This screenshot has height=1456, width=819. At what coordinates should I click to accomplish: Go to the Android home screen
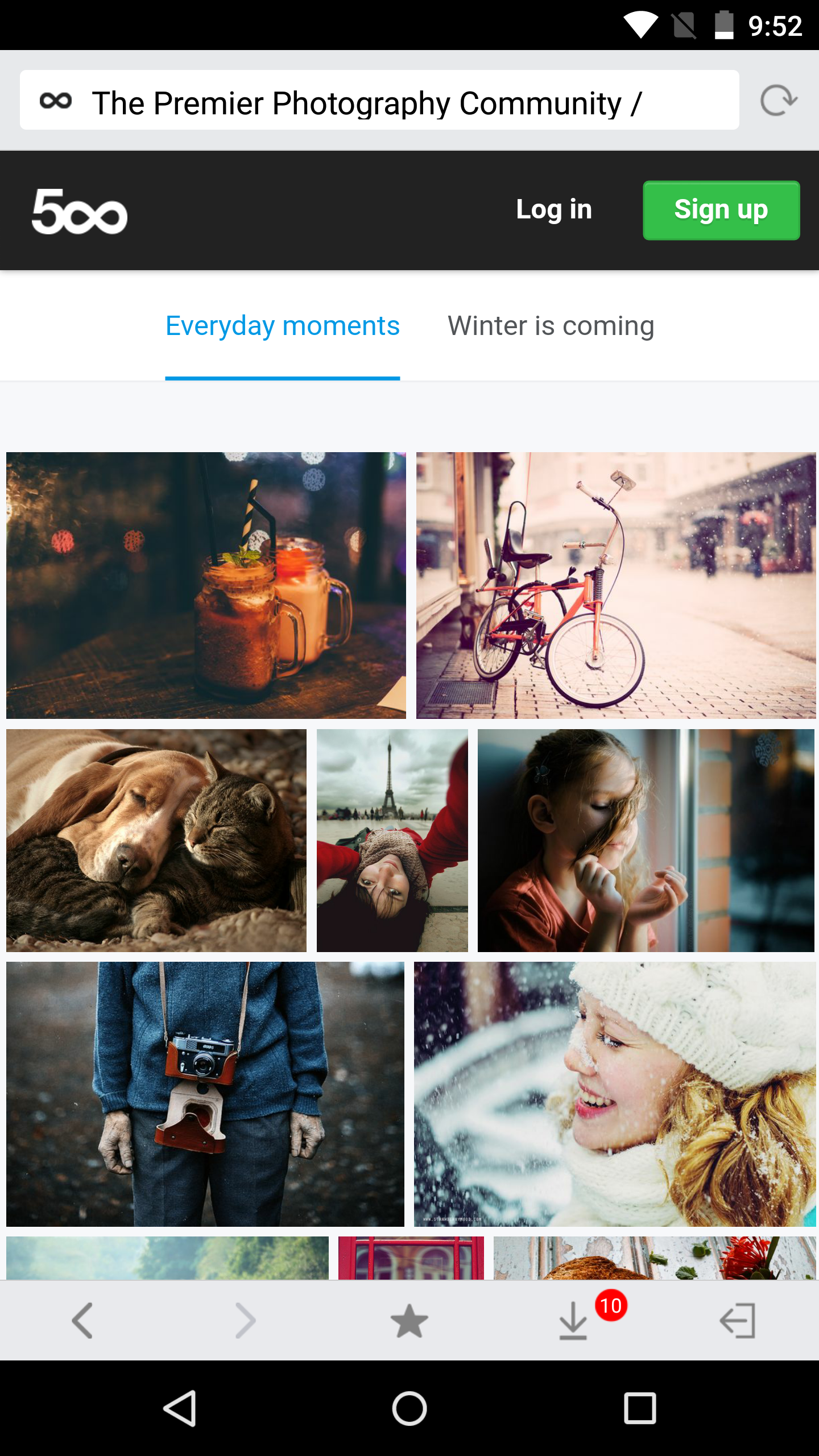[x=409, y=1409]
